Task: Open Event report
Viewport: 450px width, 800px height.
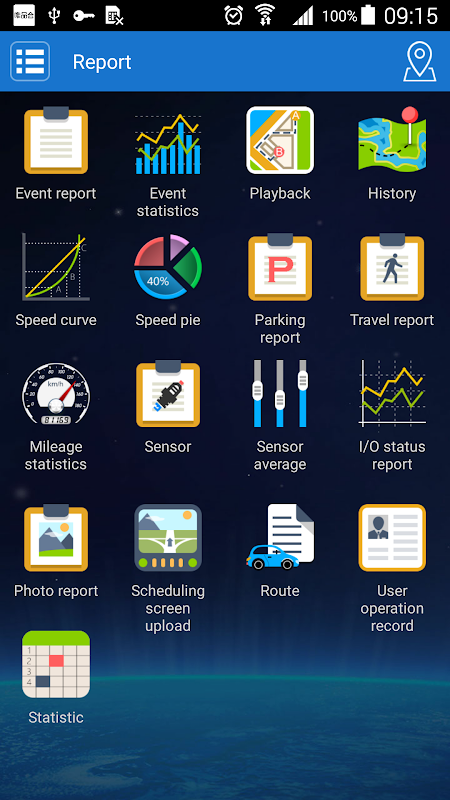Action: 56,155
